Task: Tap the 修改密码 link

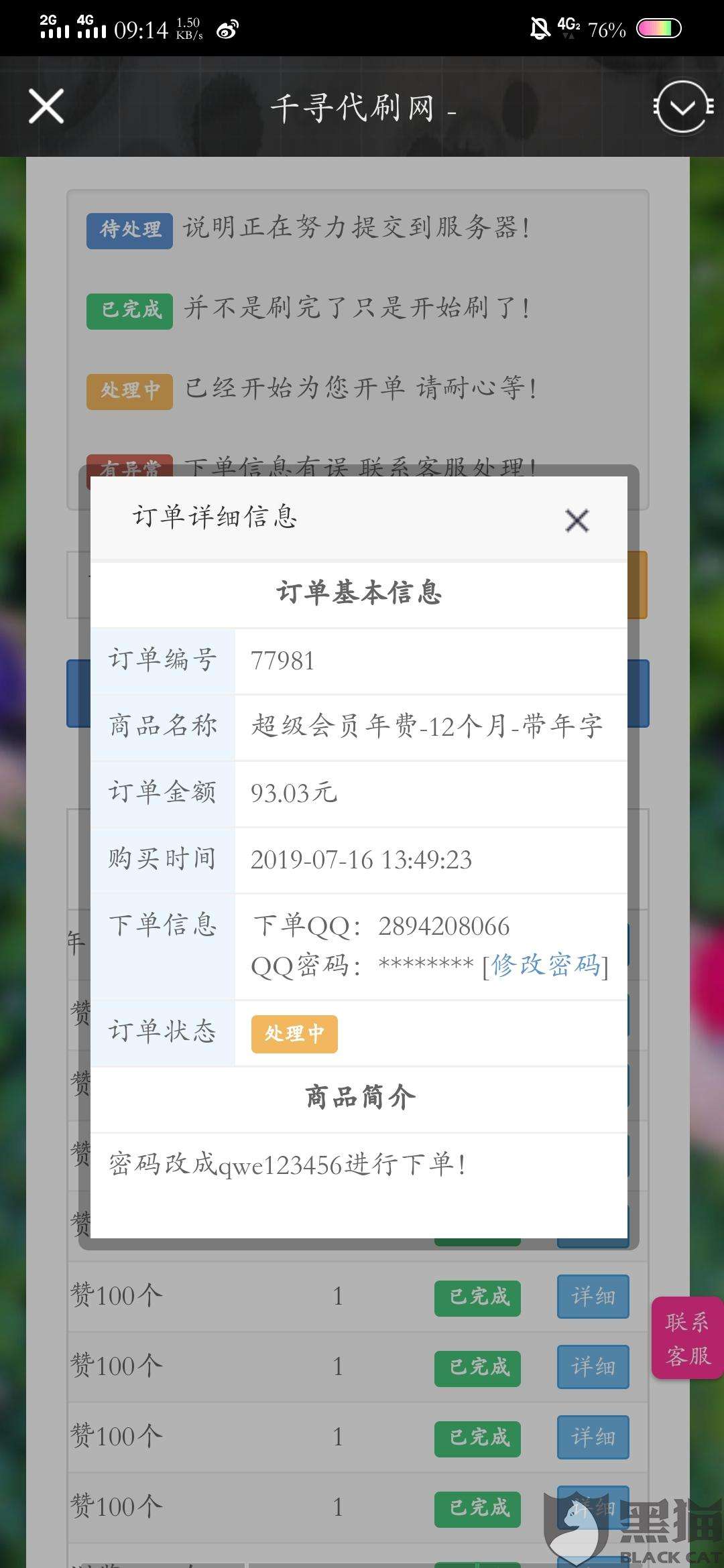Action: coord(546,966)
